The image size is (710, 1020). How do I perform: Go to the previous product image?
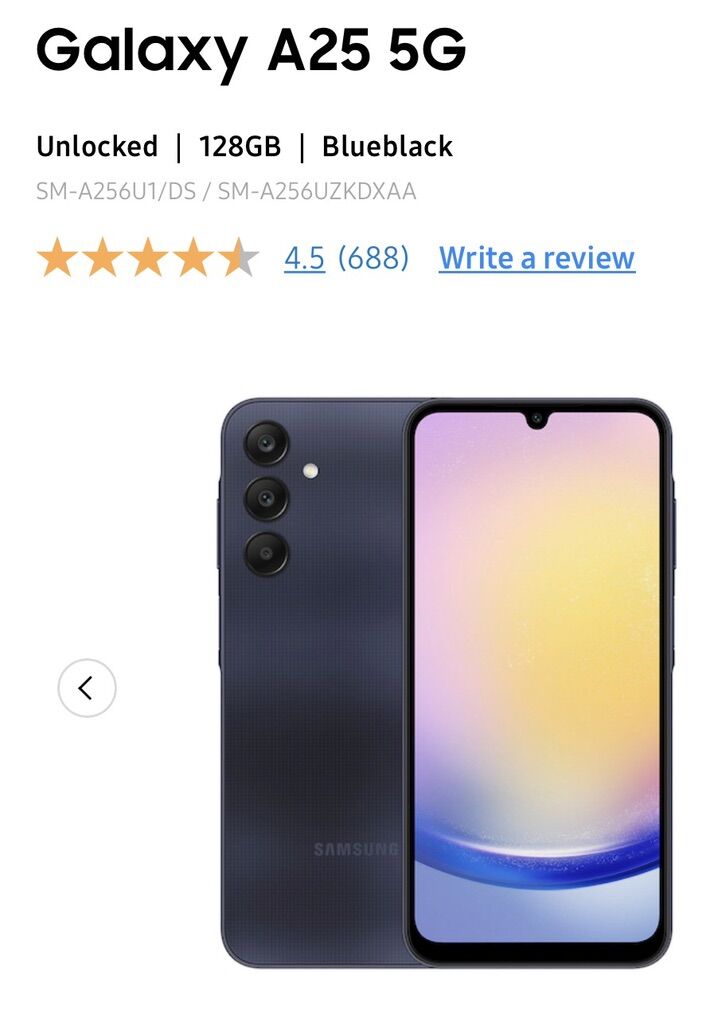(x=86, y=688)
